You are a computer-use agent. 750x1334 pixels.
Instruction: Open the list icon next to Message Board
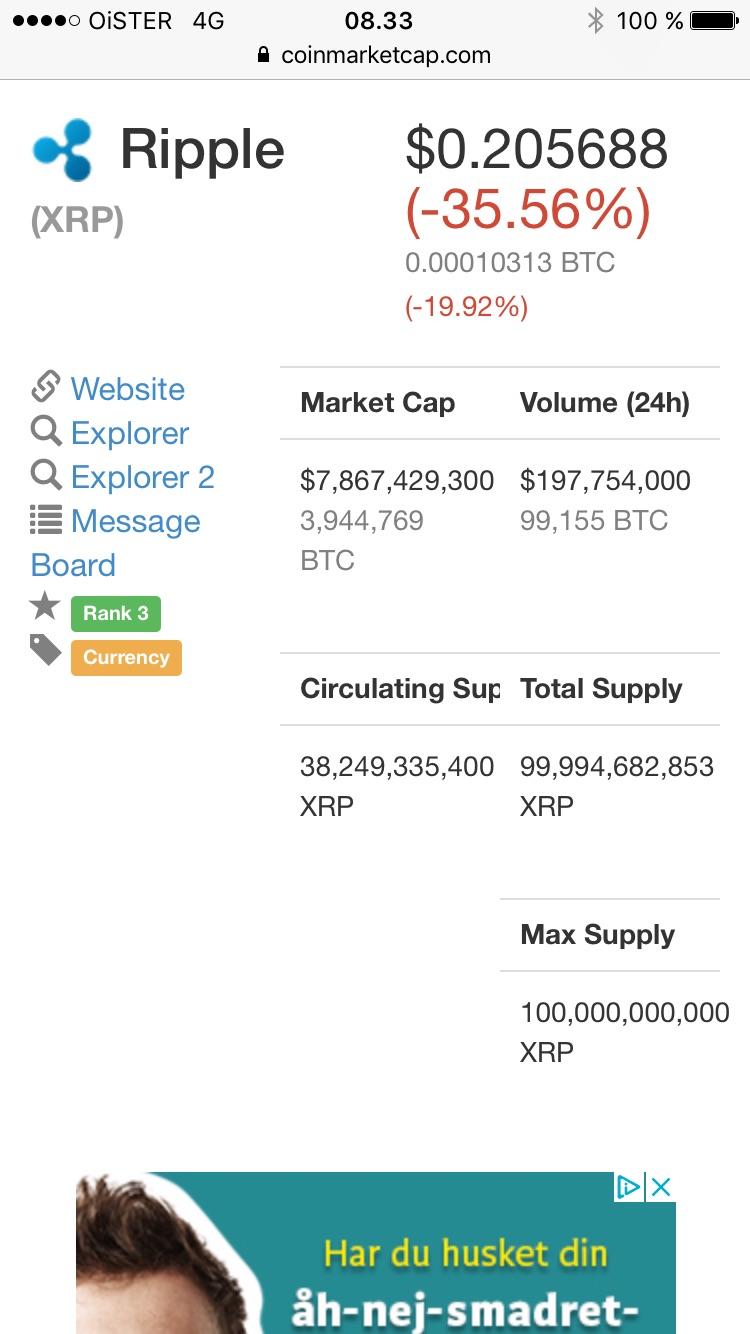(x=44, y=519)
